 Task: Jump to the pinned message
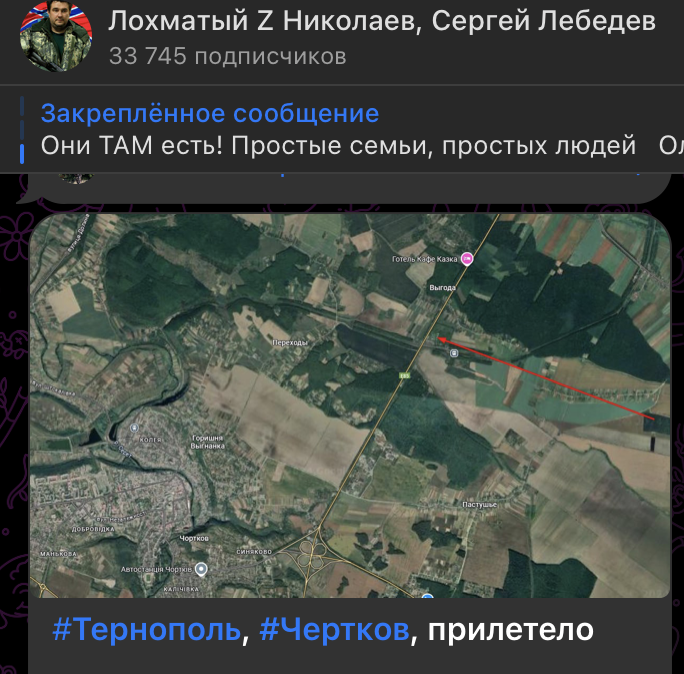(338, 130)
